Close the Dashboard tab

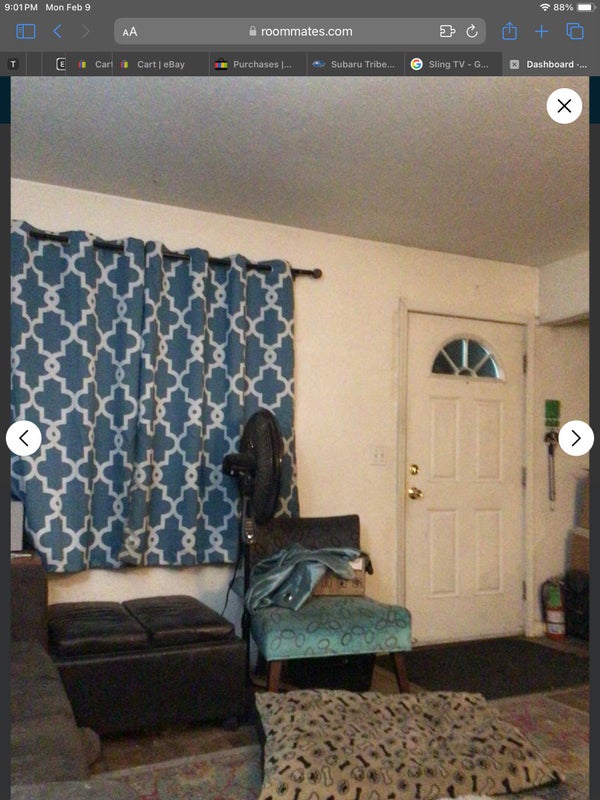[514, 64]
